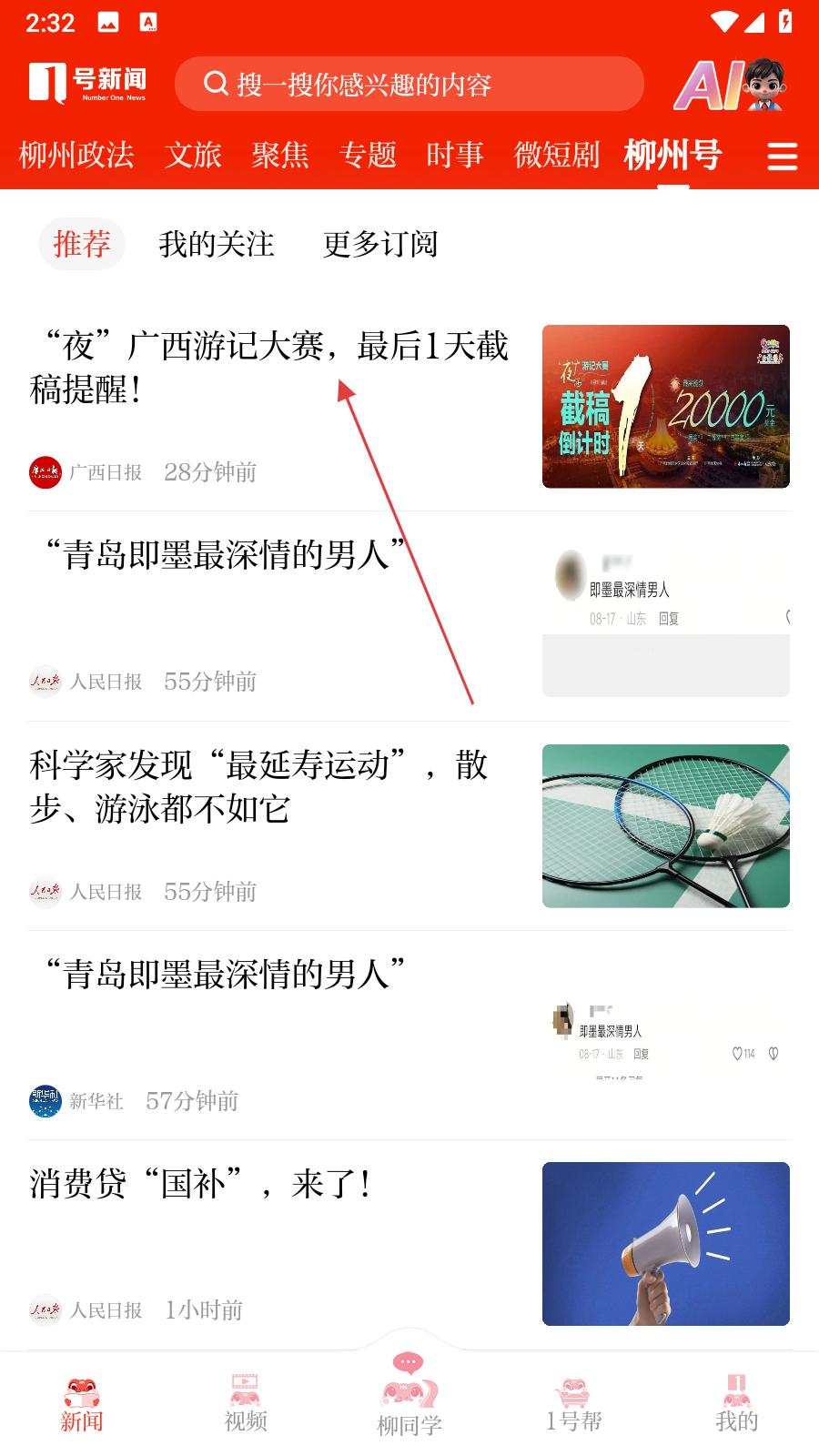This screenshot has height=1456, width=819.
Task: Open the search box for interesting content
Action: pos(409,85)
